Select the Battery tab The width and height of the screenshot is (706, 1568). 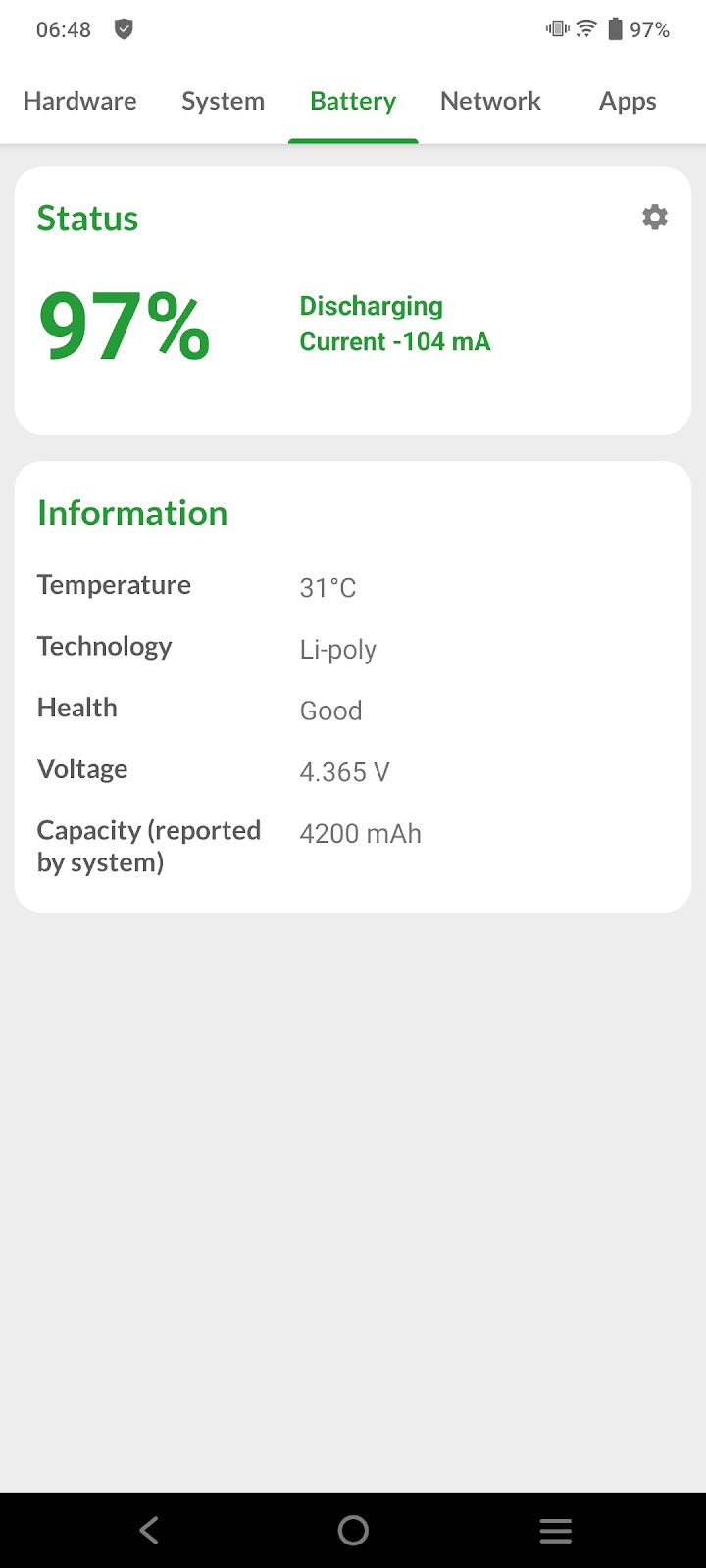[x=353, y=102]
